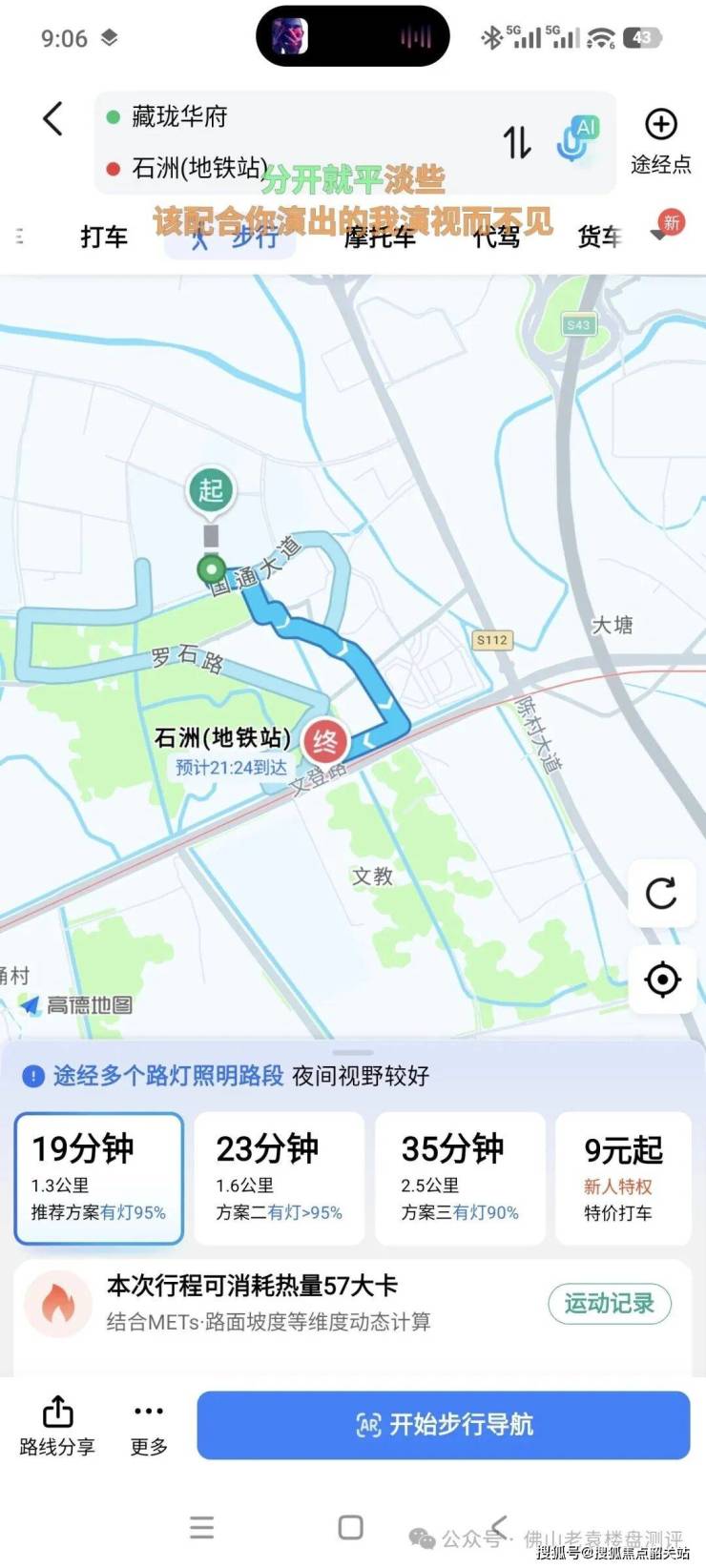Edit the starting point 藏珑华府
Viewport: 706px width, 1568px height.
tap(179, 117)
